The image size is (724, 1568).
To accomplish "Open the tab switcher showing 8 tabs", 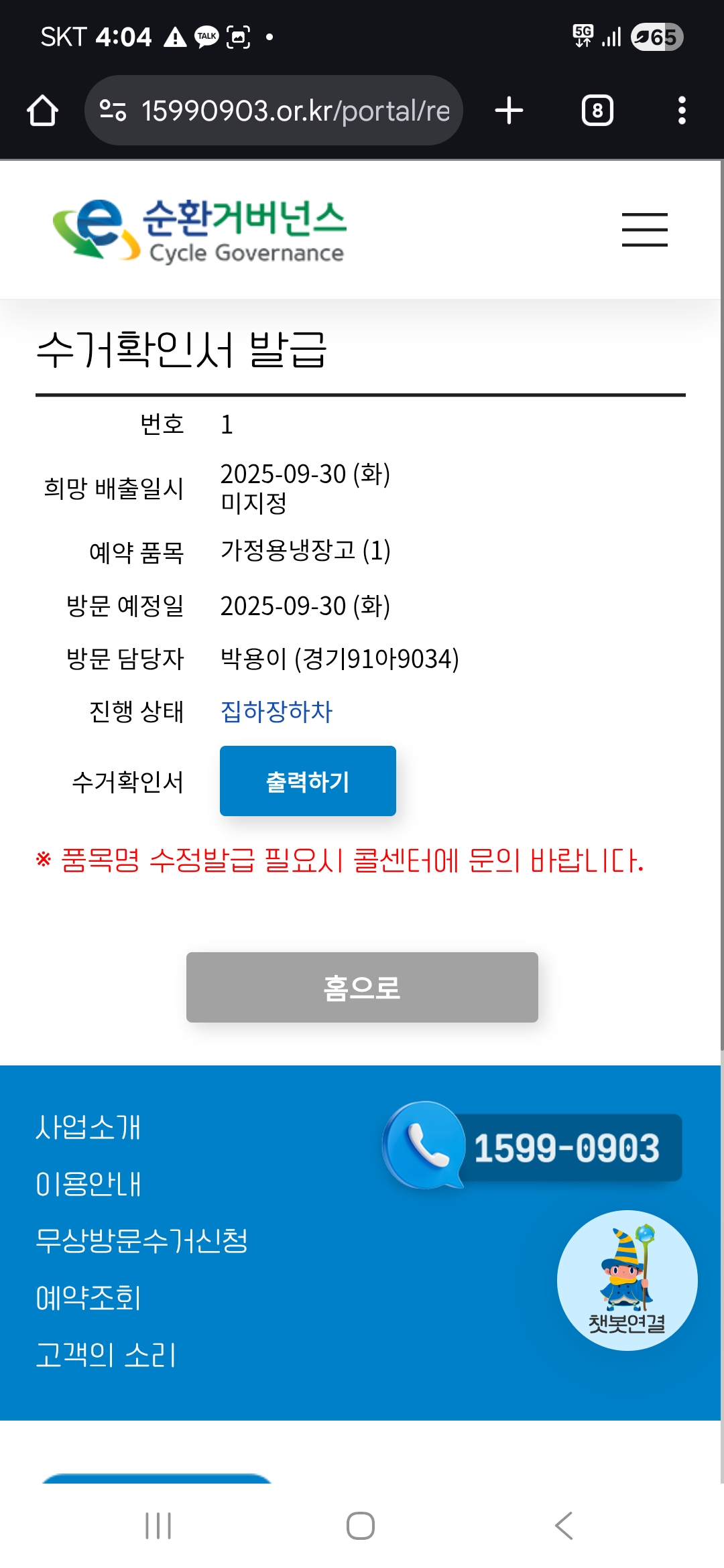I will click(597, 111).
